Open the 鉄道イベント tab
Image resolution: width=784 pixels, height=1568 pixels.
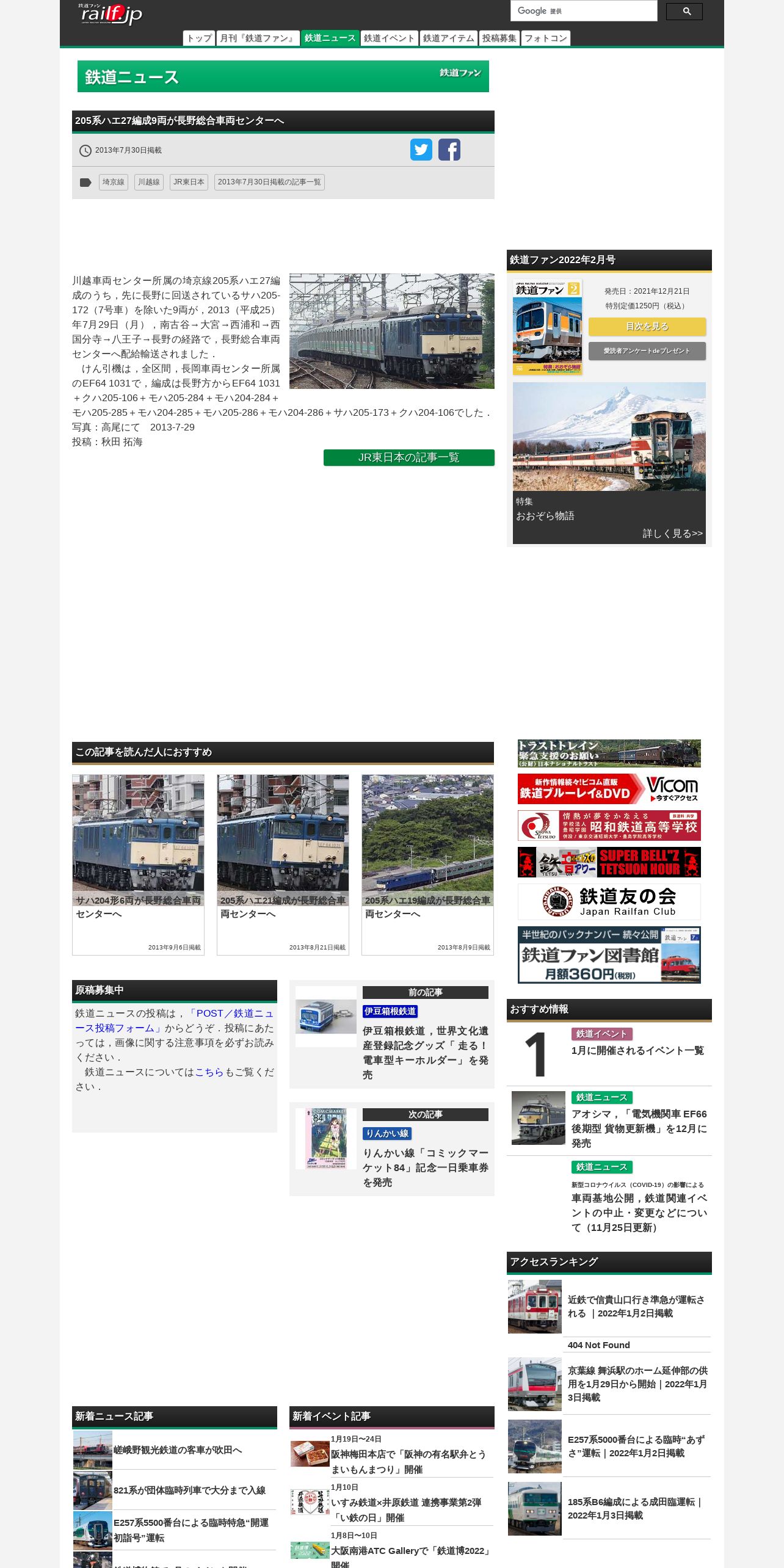(389, 38)
